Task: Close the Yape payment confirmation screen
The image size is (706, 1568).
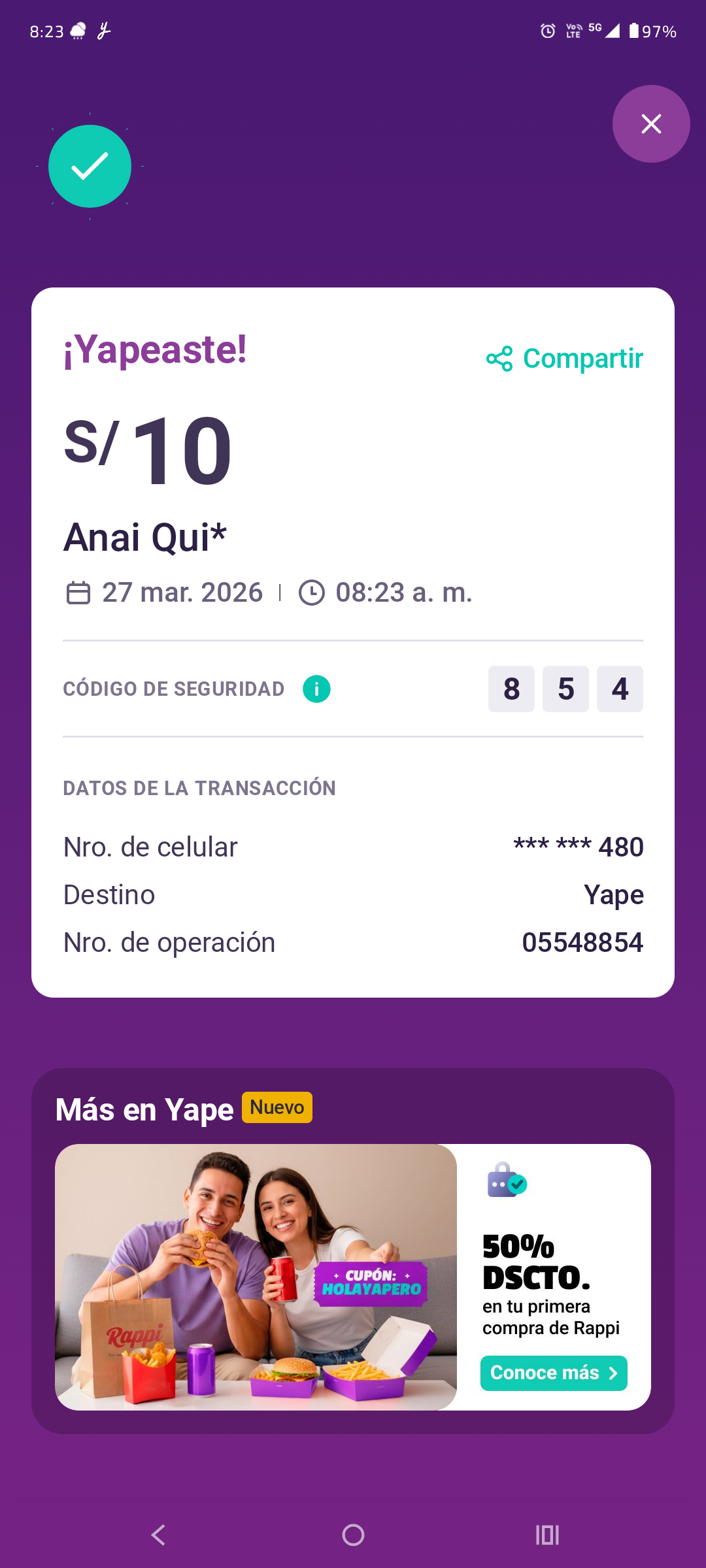Action: coord(651,123)
